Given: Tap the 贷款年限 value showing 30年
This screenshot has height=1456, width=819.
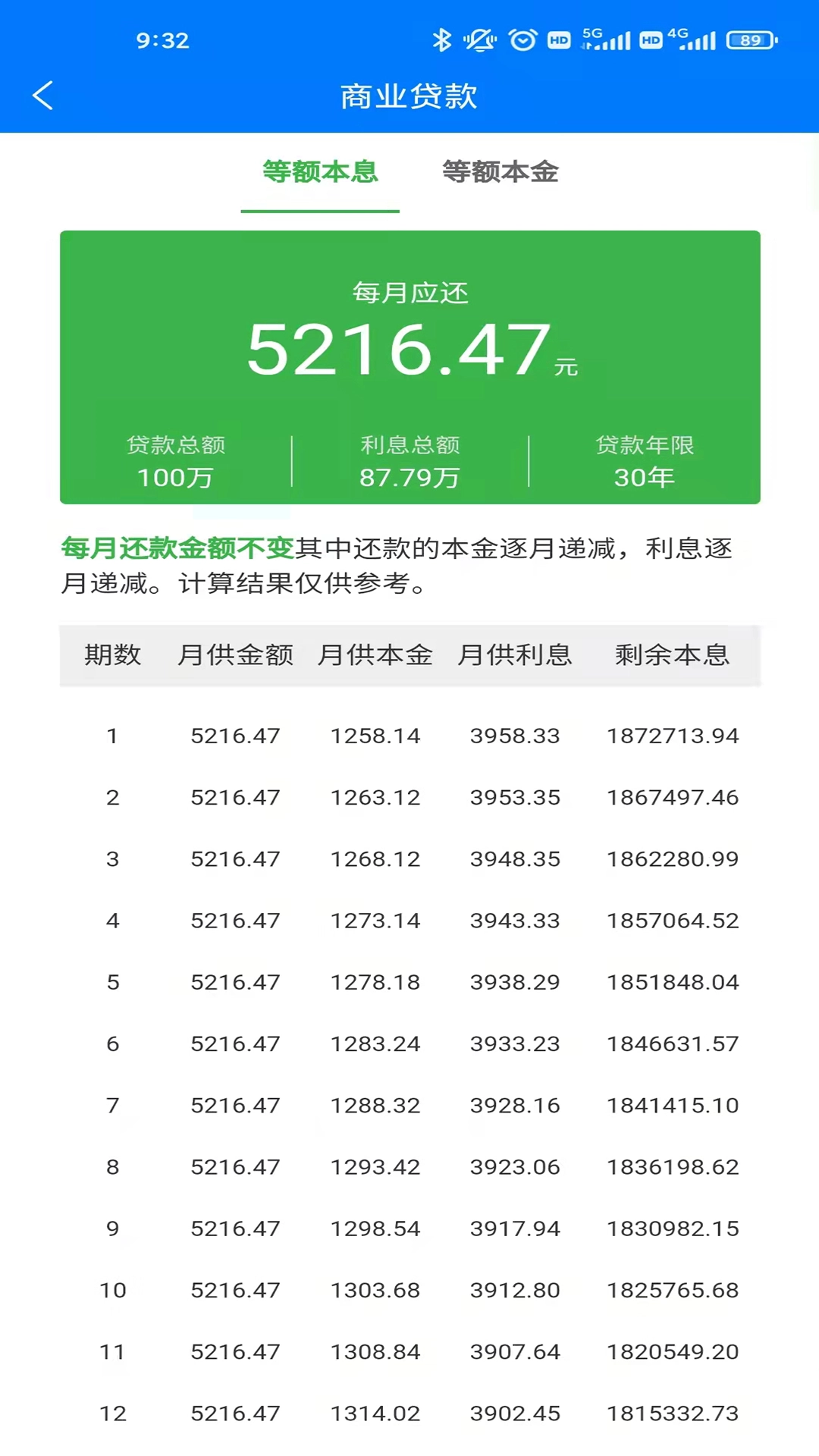Looking at the screenshot, I should click(645, 477).
